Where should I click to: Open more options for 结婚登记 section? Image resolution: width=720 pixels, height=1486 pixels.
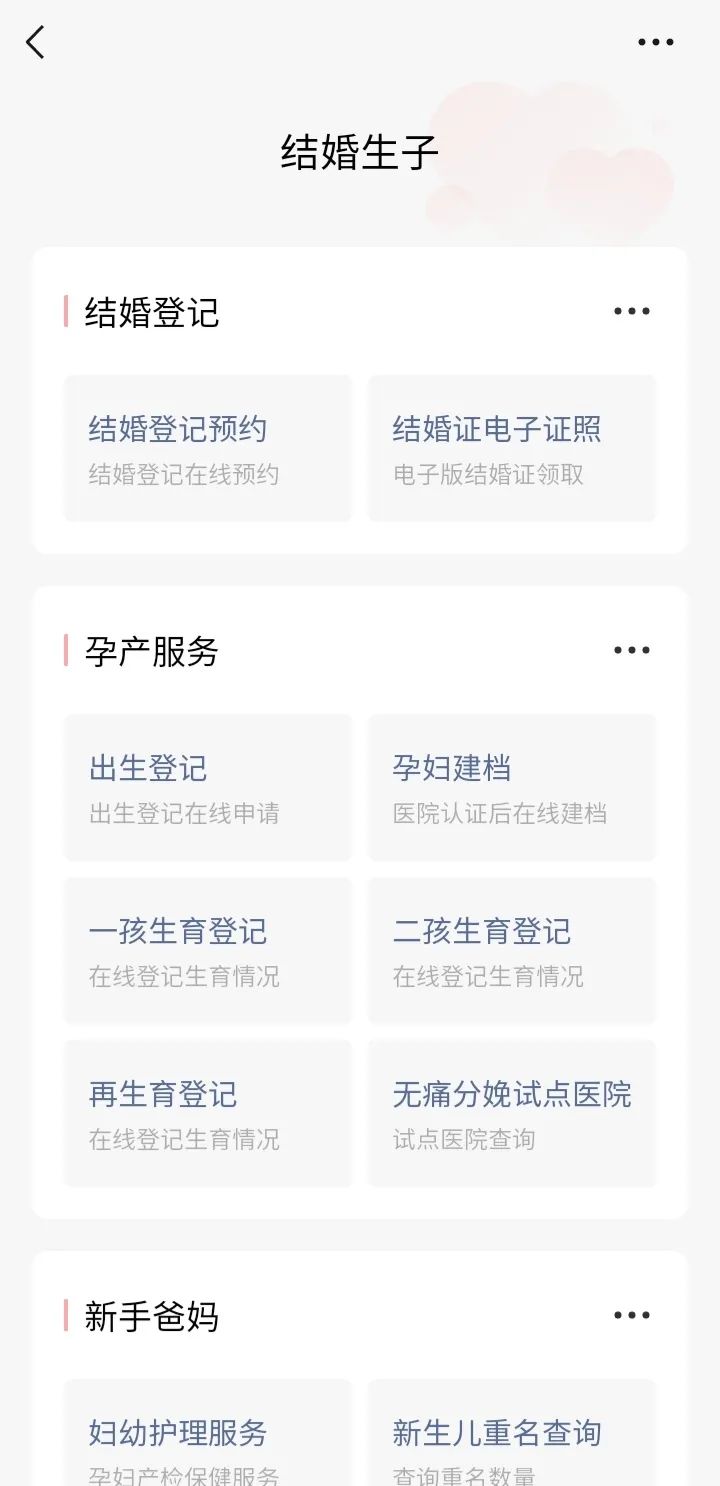pyautogui.click(x=631, y=311)
